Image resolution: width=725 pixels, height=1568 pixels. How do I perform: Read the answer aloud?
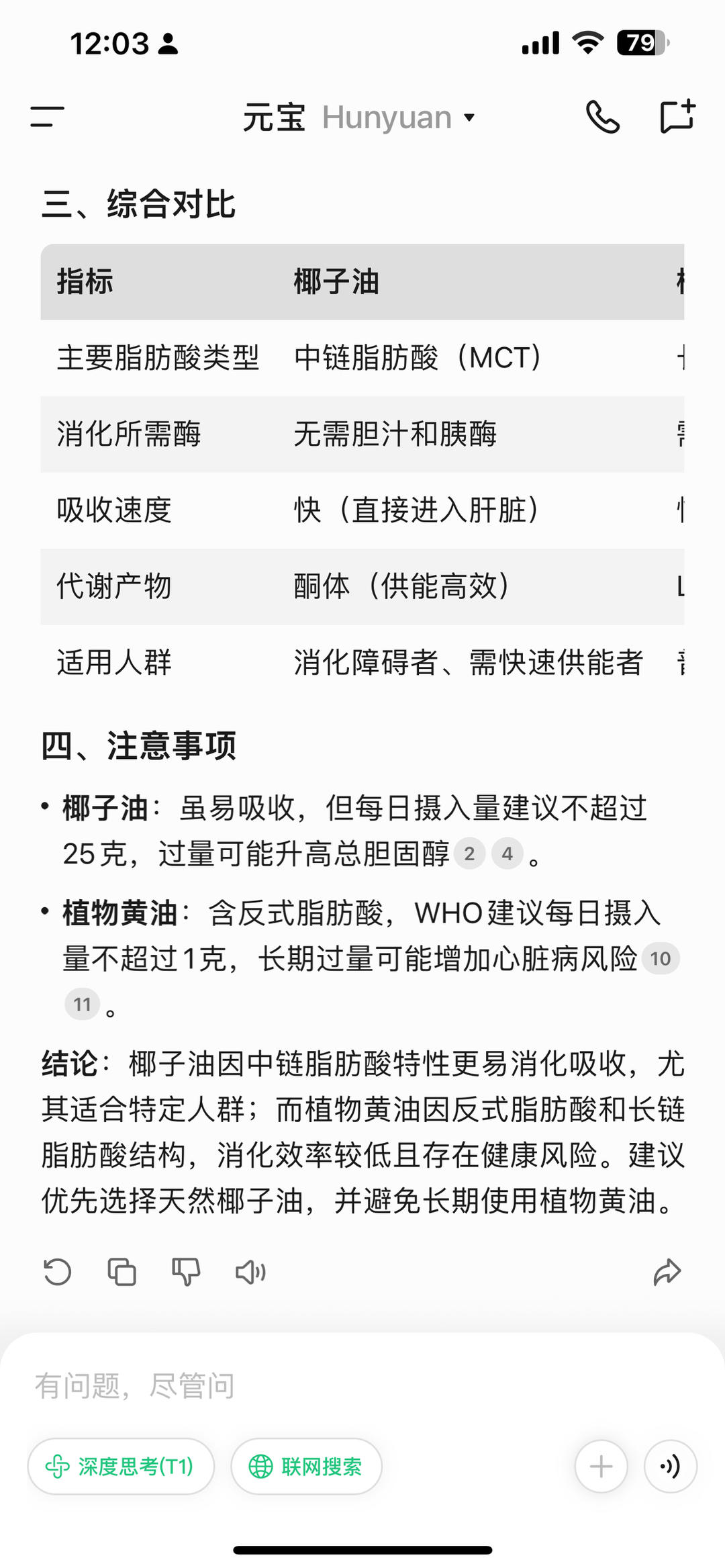click(x=250, y=1272)
